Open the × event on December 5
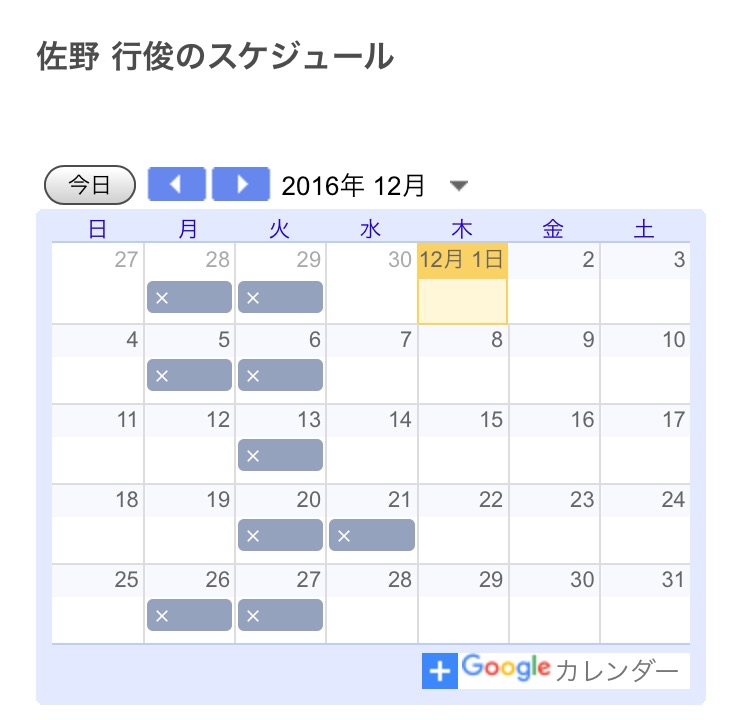The width and height of the screenshot is (746, 720). [189, 375]
